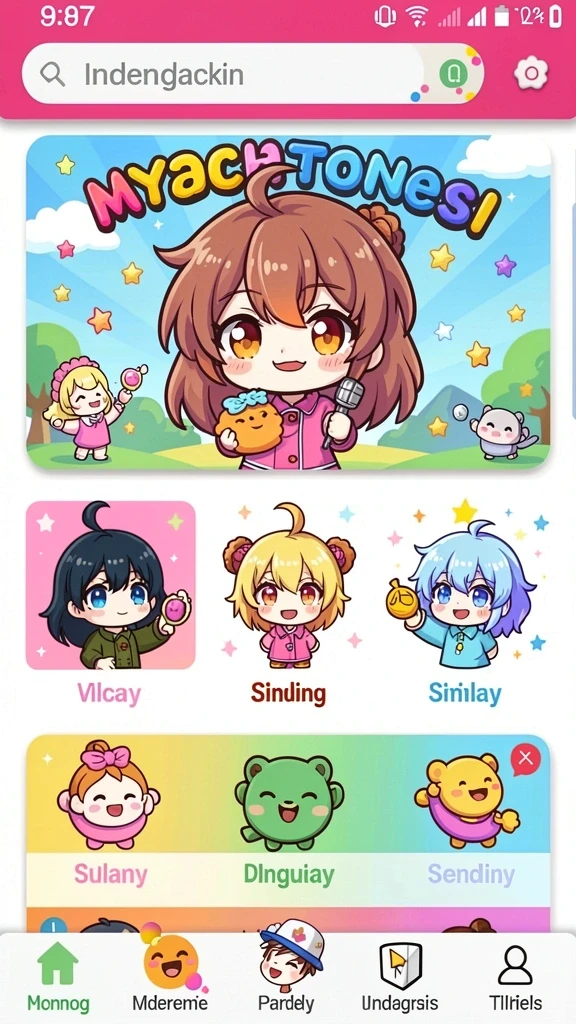Image resolution: width=576 pixels, height=1024 pixels.
Task: Switch to the Undagrsis tab
Action: 400,976
